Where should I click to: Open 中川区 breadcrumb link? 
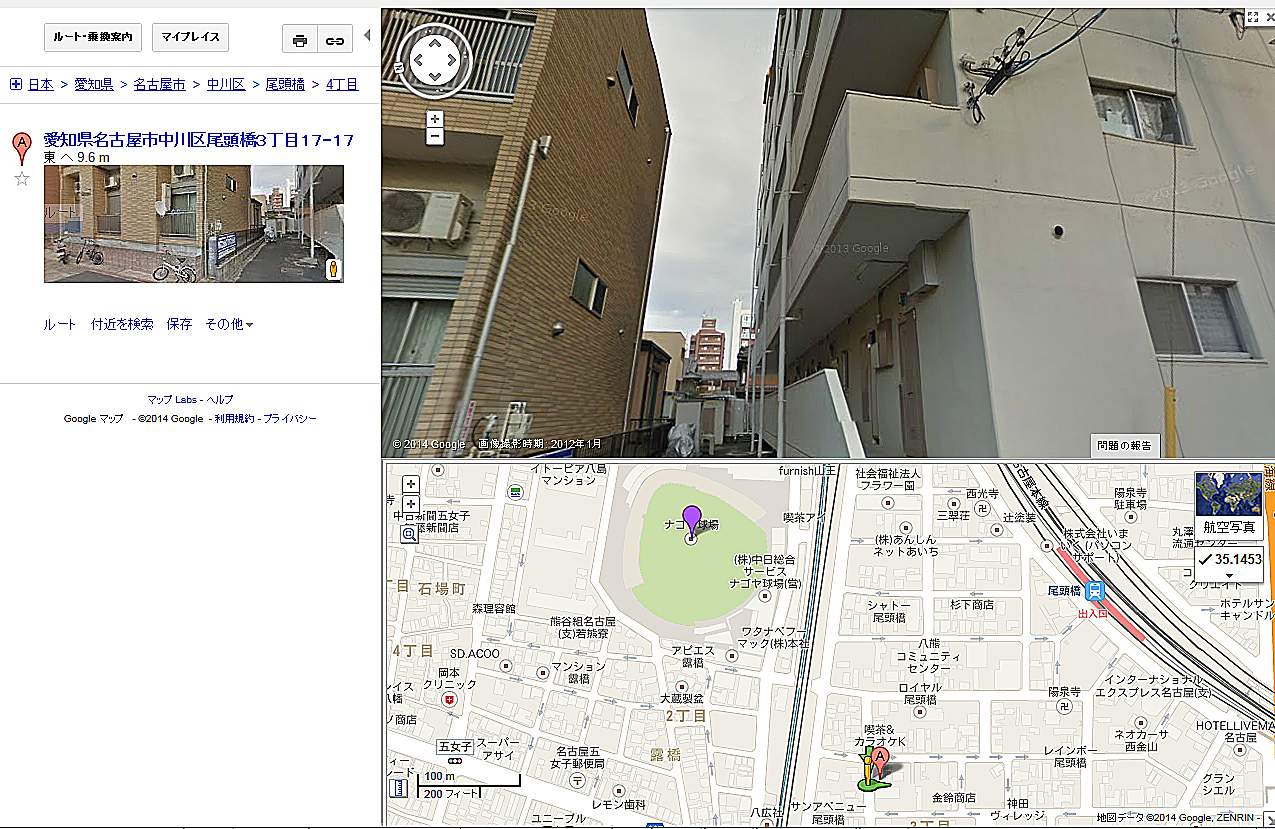pyautogui.click(x=225, y=85)
